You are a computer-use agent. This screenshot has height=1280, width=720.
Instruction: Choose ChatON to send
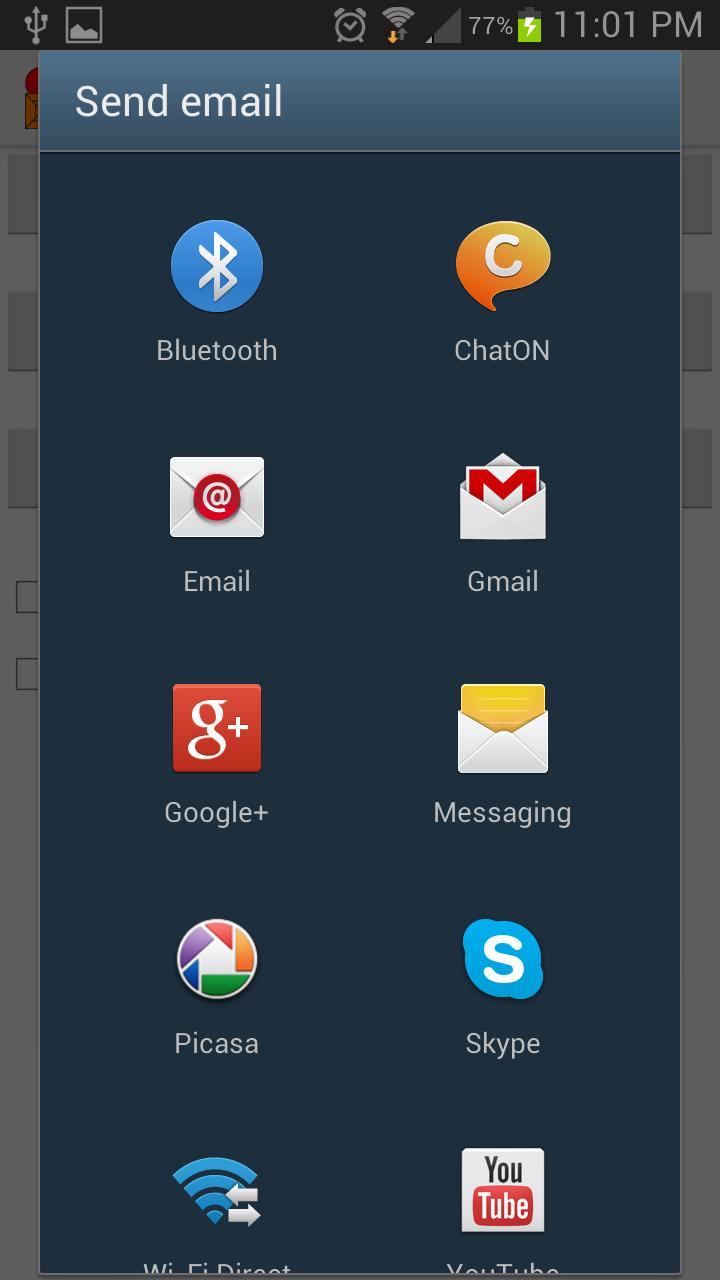tap(502, 268)
